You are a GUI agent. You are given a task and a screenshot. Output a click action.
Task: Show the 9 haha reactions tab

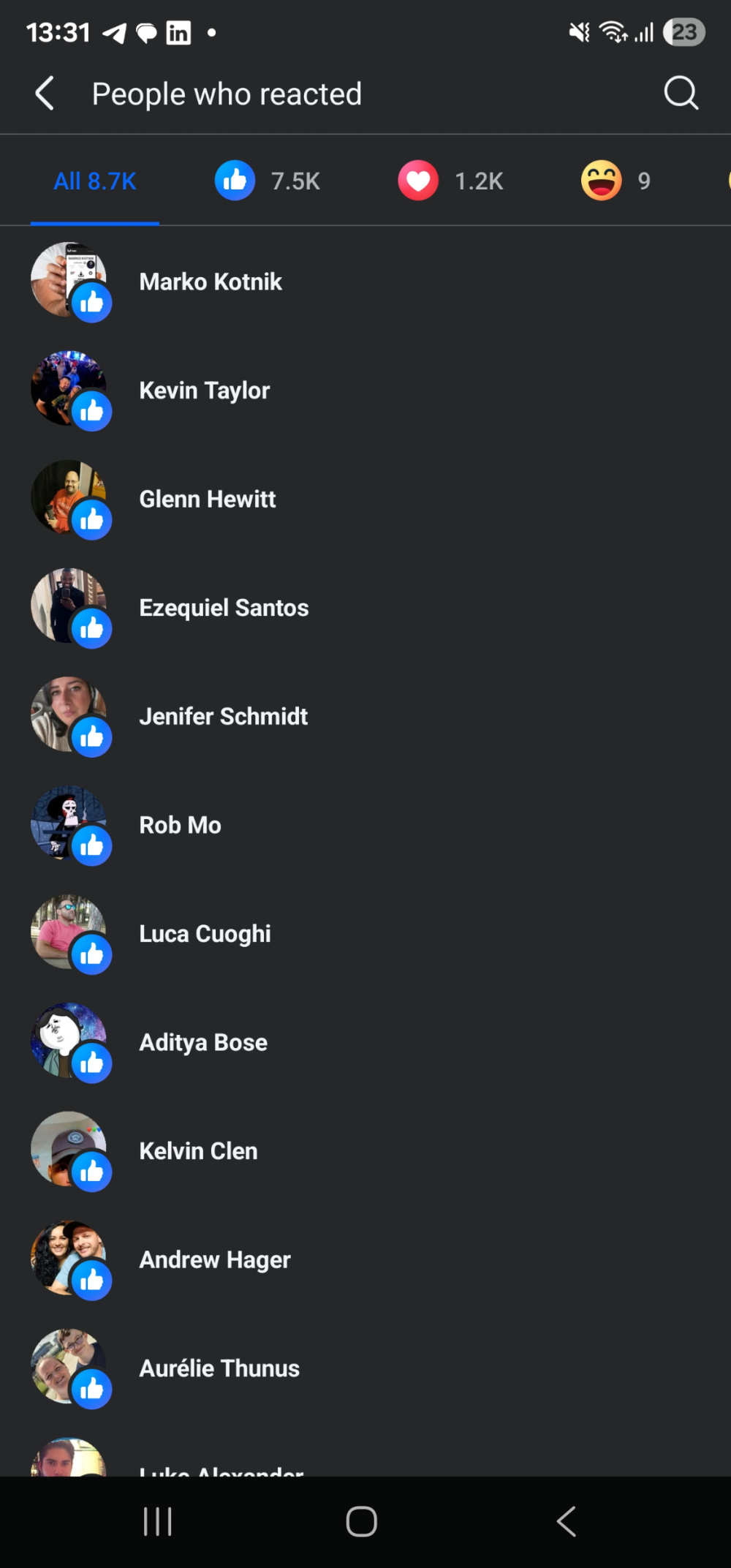point(616,181)
